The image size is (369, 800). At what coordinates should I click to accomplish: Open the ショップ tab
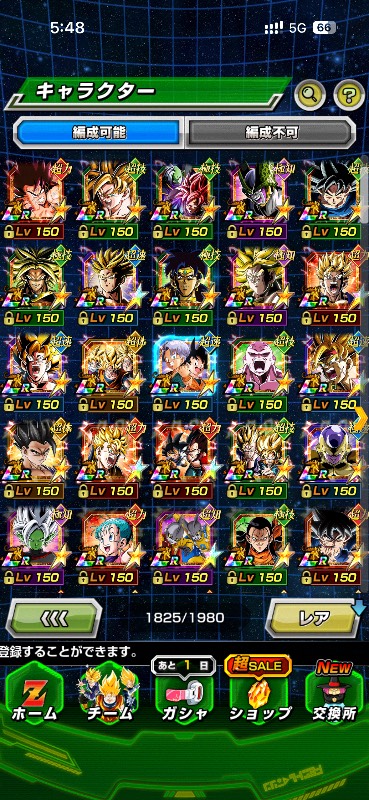260,695
